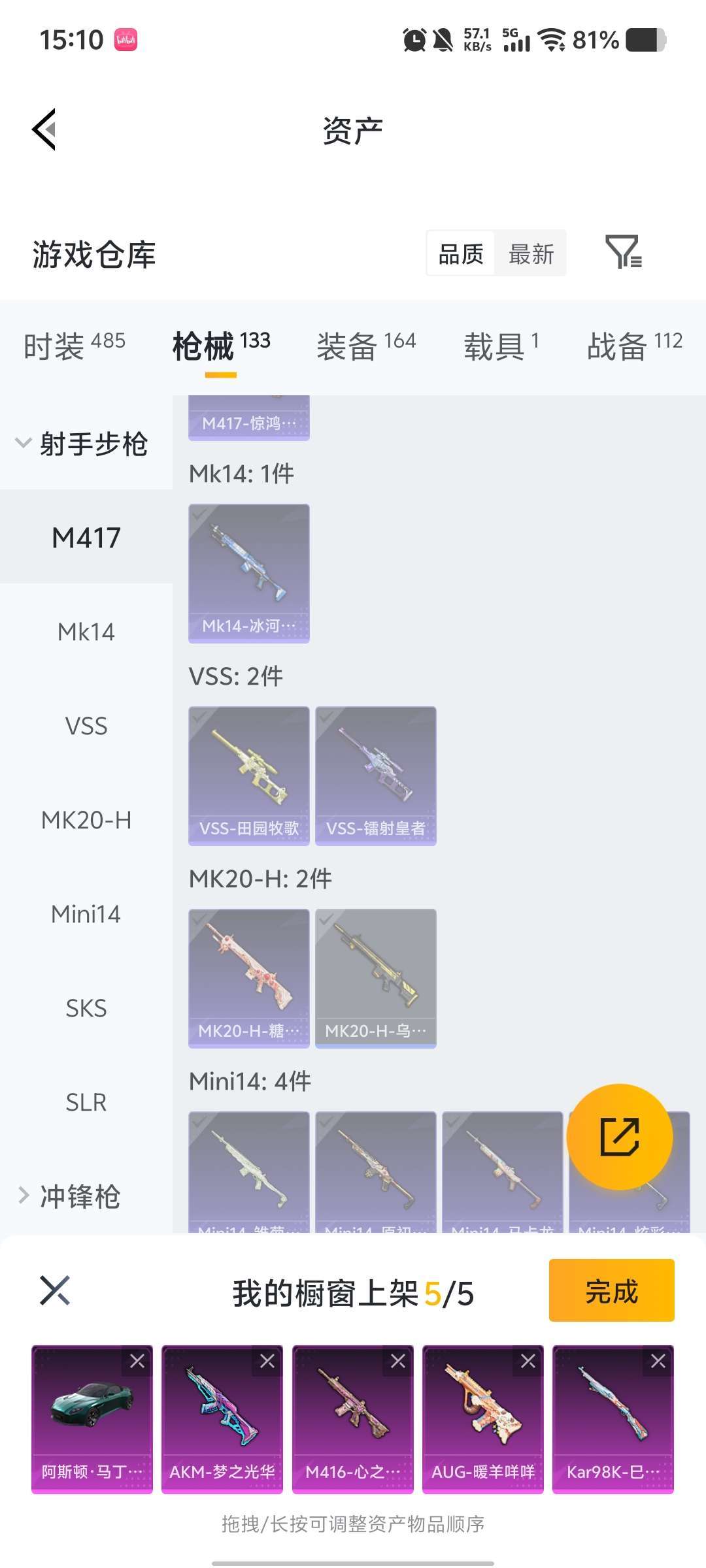Confirm showcase with 完成
The height and width of the screenshot is (1568, 706).
pyautogui.click(x=611, y=1290)
